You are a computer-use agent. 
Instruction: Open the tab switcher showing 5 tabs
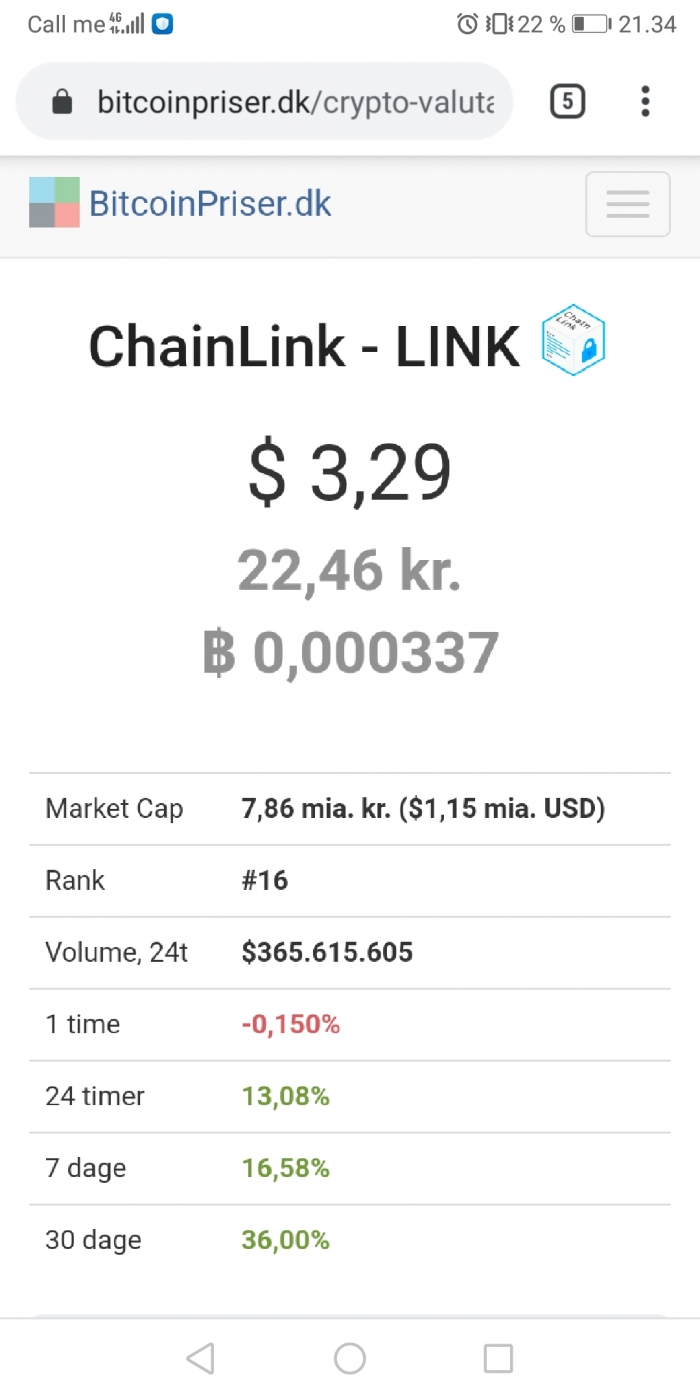[567, 101]
